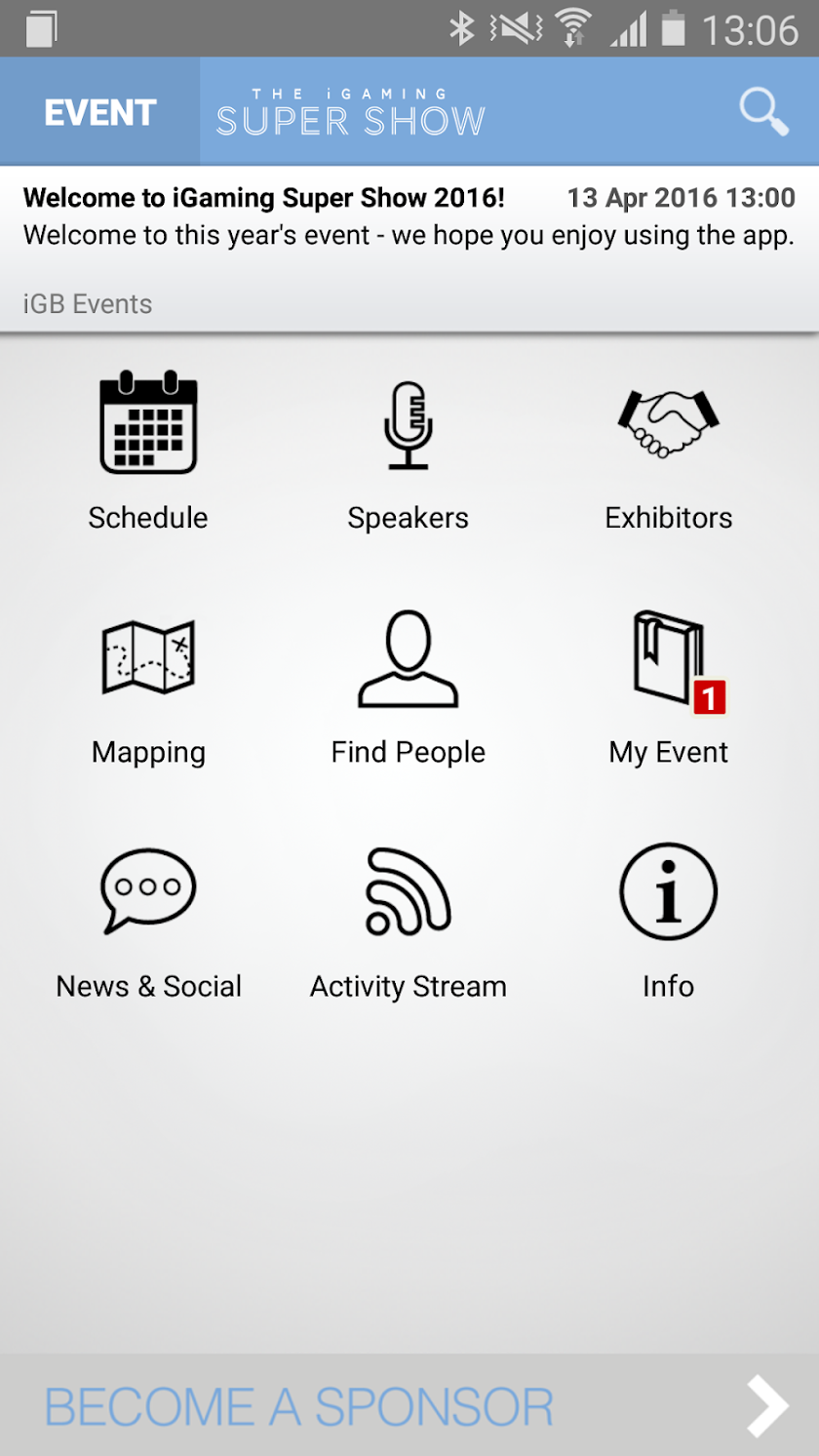Tap the Become a Sponsor banner
The image size is (819, 1456).
click(409, 1405)
